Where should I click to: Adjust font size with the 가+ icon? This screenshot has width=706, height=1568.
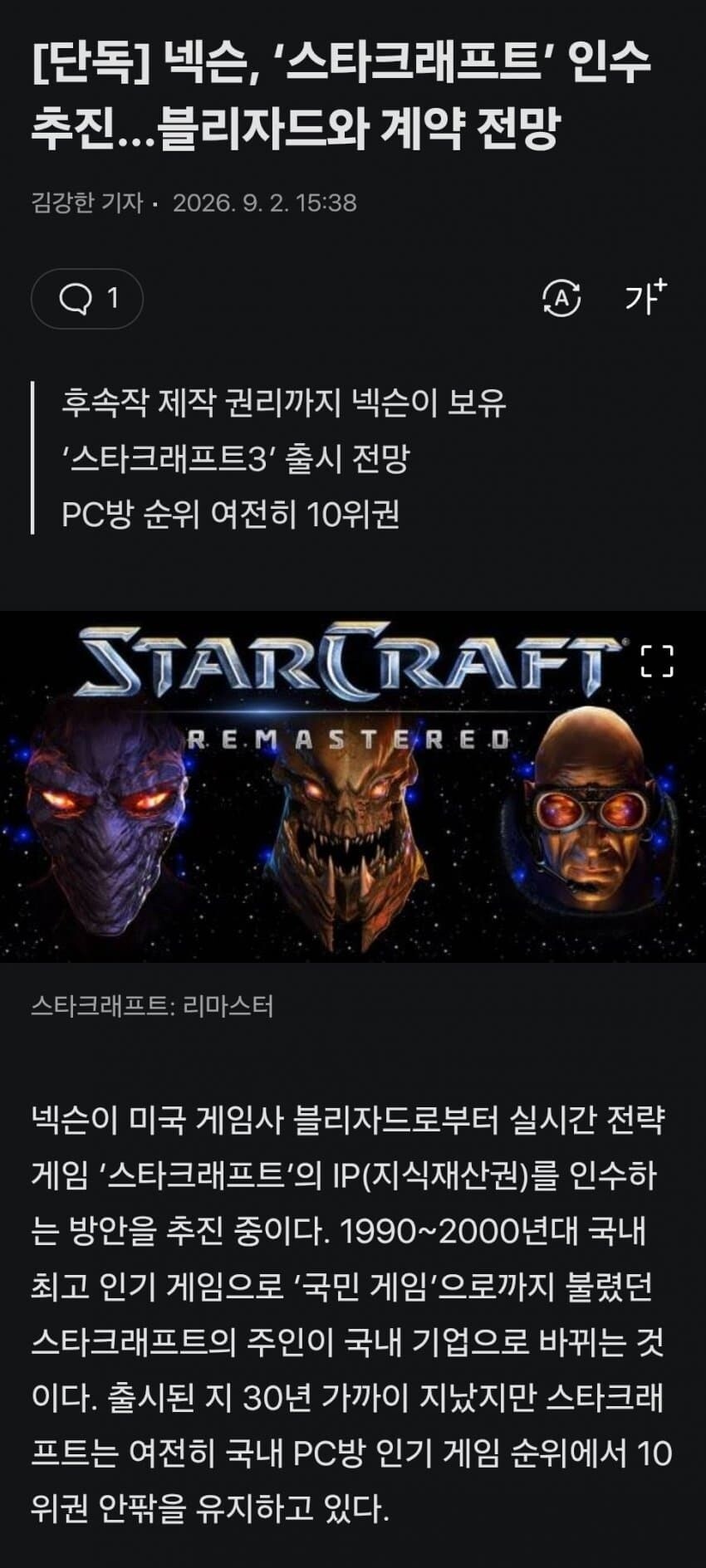click(646, 296)
